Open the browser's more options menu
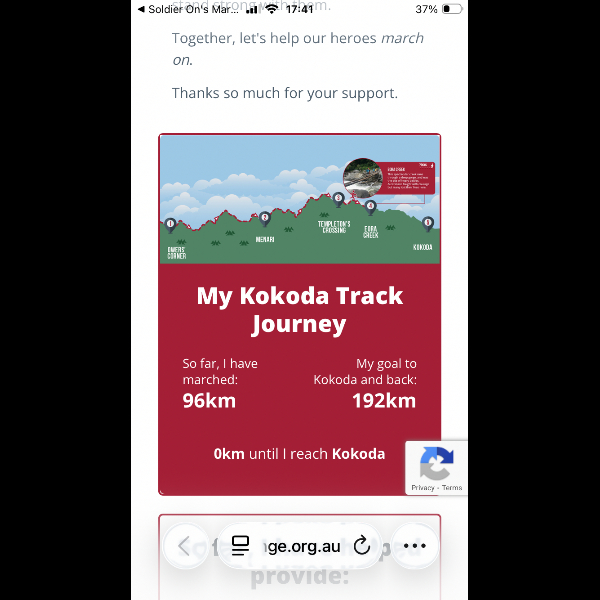Viewport: 600px width, 600px height. 414,546
